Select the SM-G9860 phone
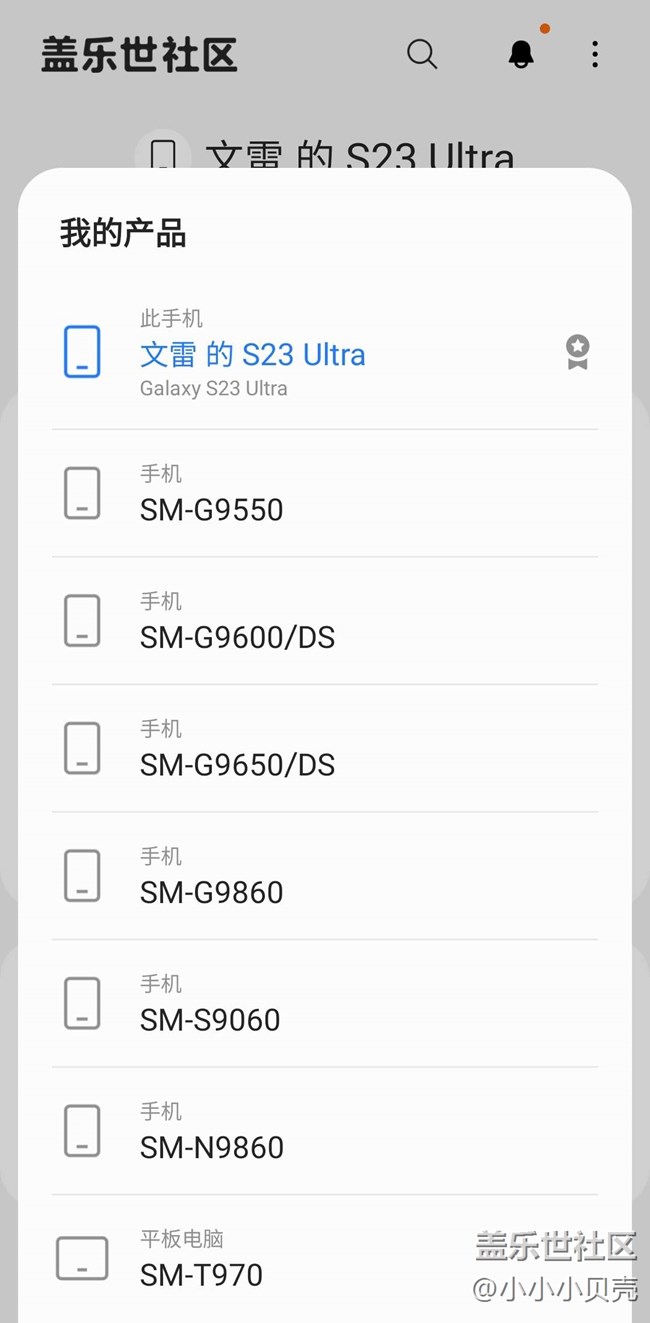 click(x=212, y=892)
